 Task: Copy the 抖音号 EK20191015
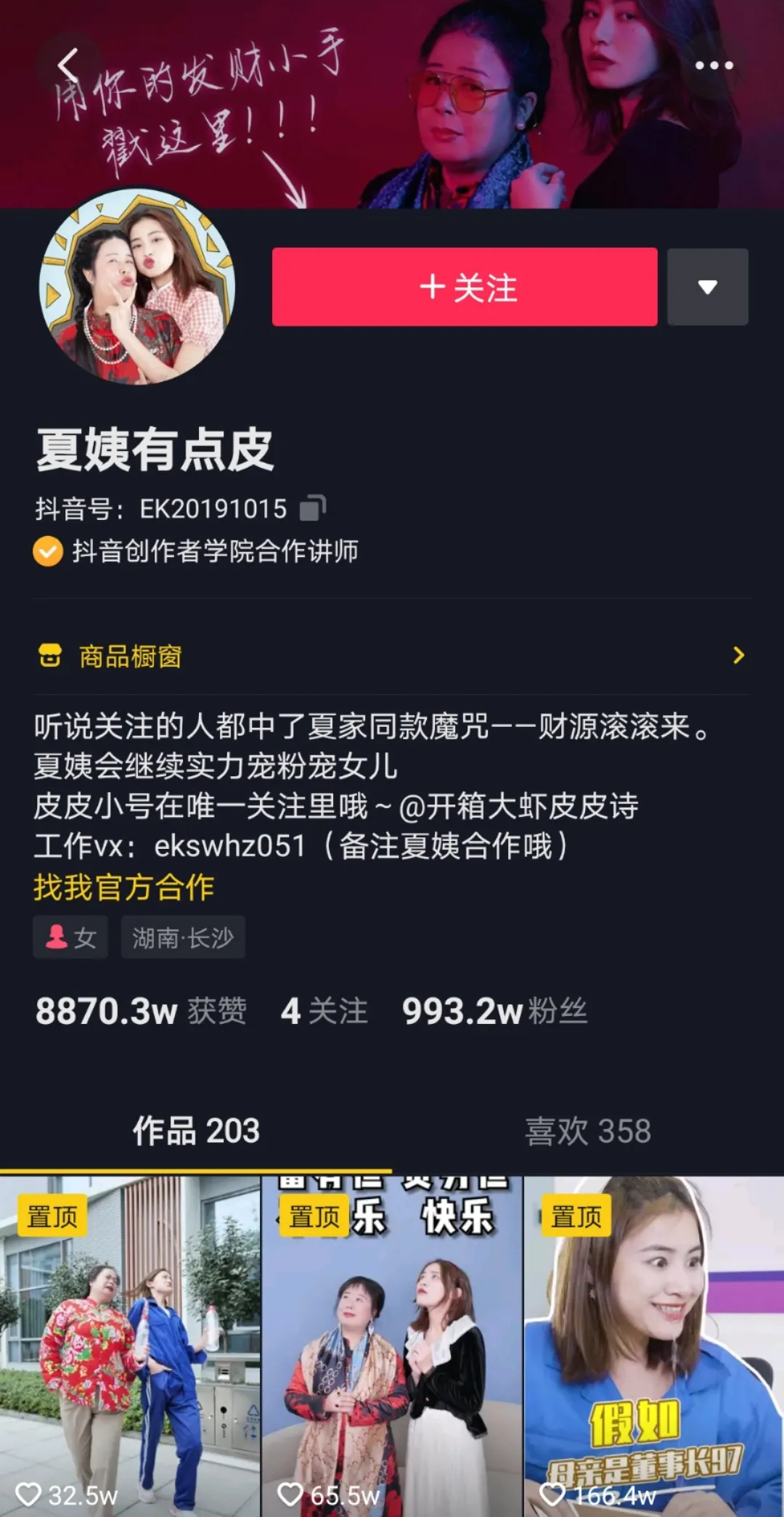(313, 508)
